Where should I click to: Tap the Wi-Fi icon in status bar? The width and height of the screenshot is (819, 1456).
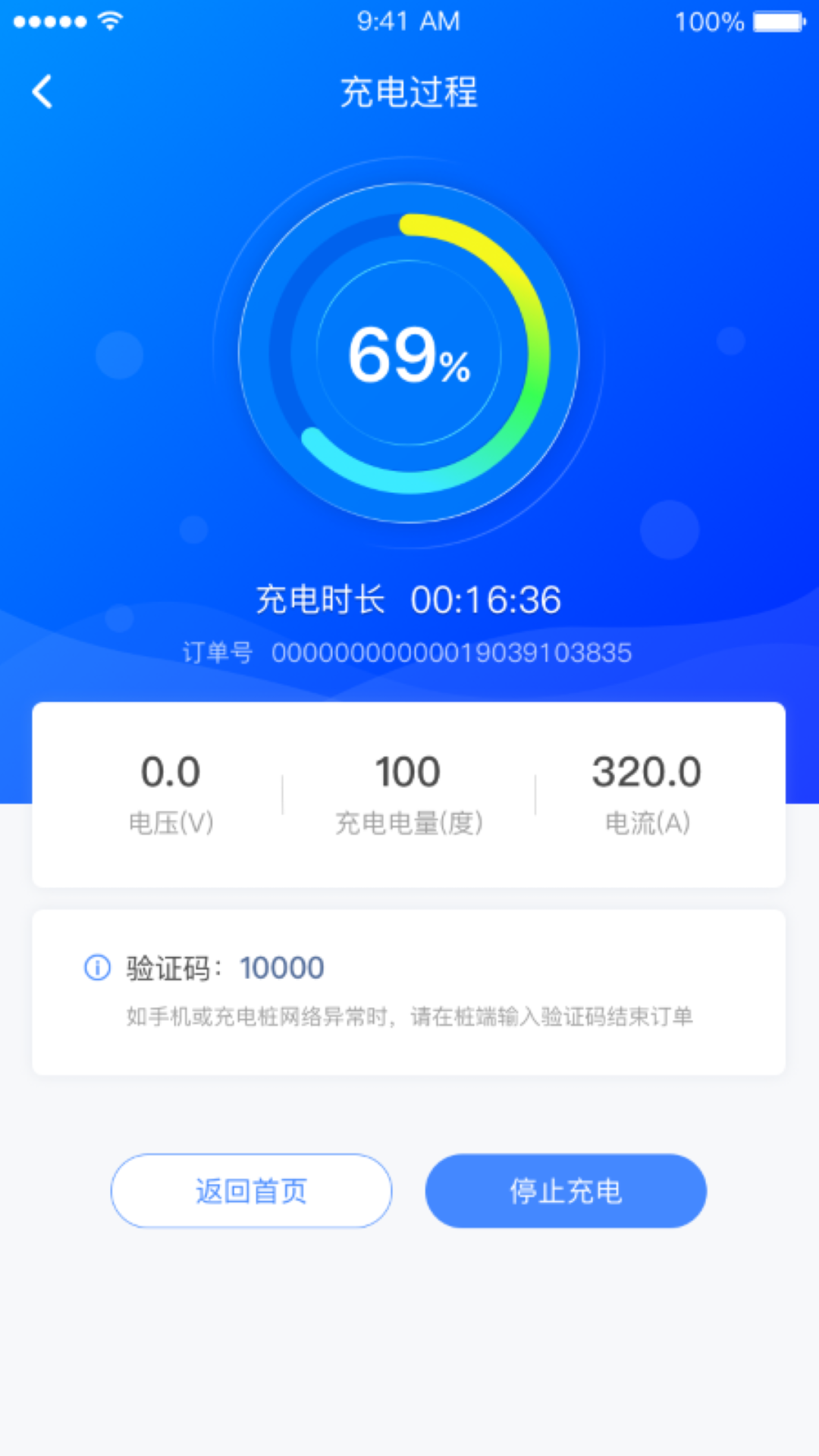[110, 21]
